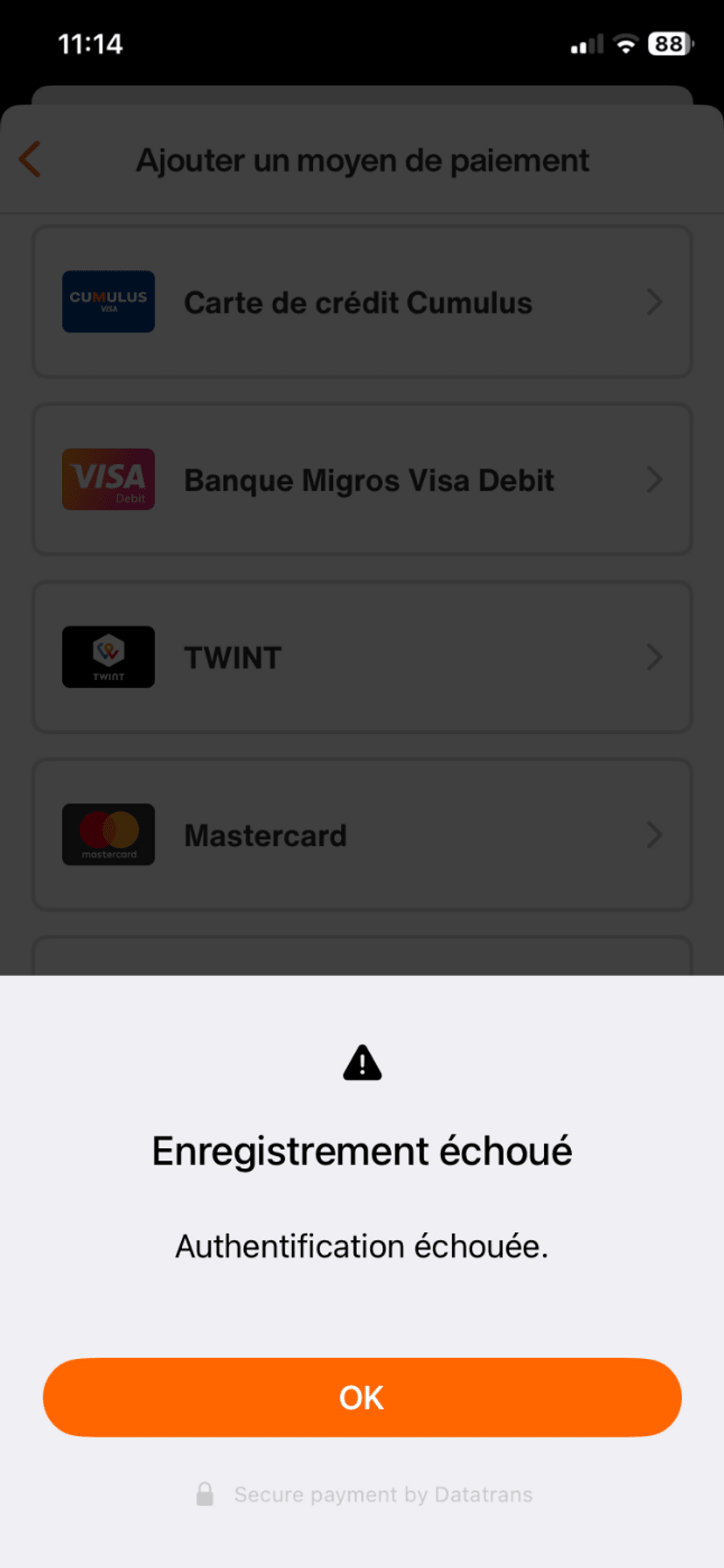Go back from Ajouter un moyen de paiement
Screen dimensions: 724x1568
(31, 159)
